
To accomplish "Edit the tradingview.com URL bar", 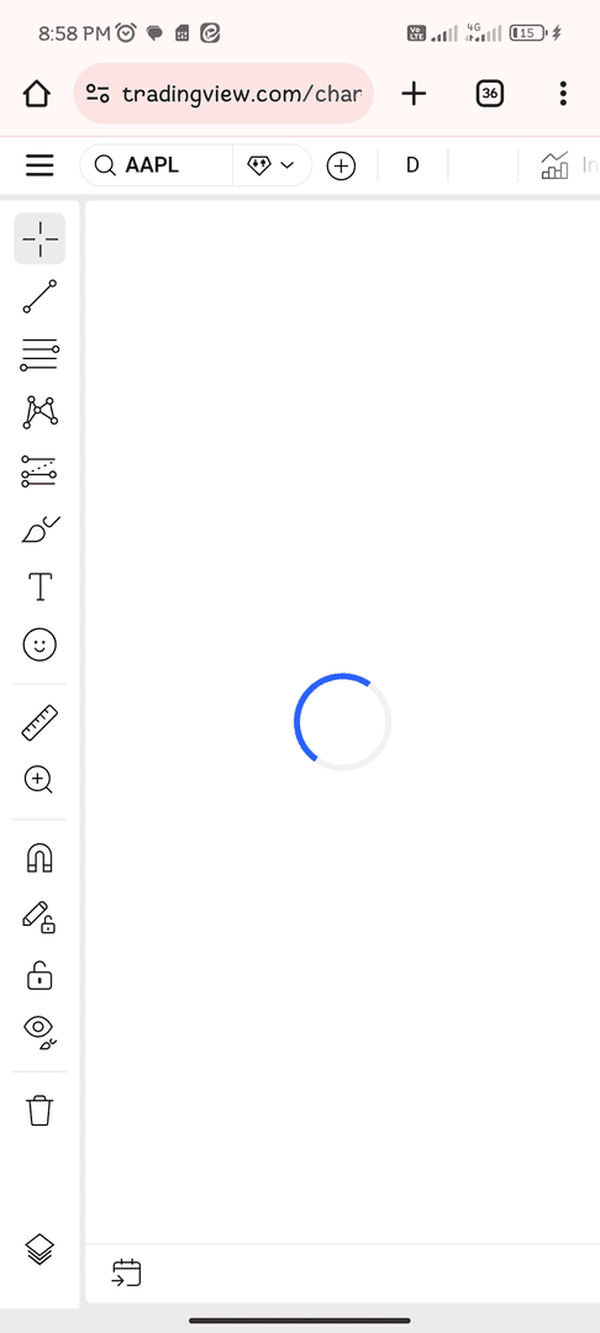I will [x=240, y=94].
